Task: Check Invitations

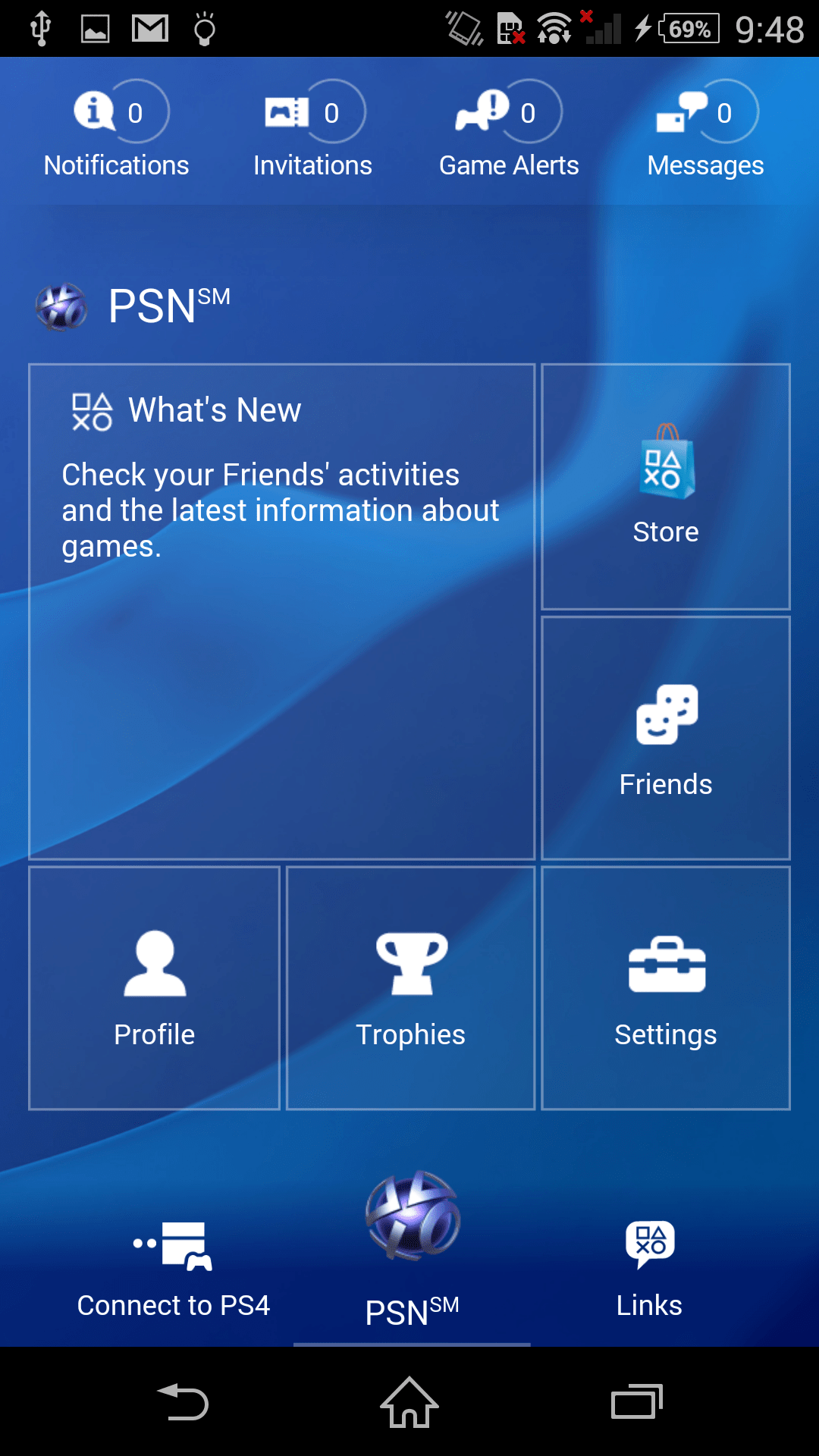Action: point(312,130)
